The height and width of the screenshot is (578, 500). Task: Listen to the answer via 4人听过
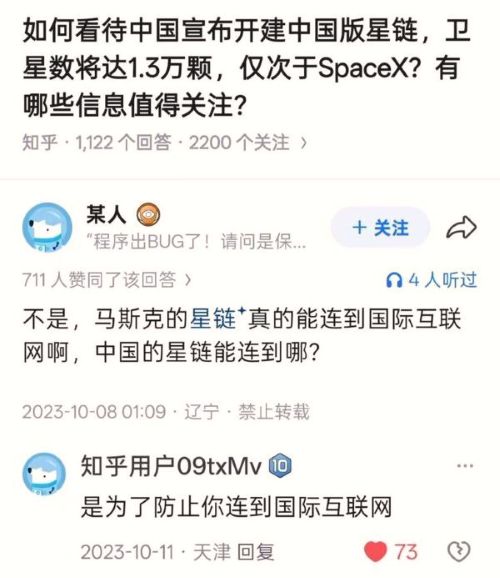click(431, 280)
